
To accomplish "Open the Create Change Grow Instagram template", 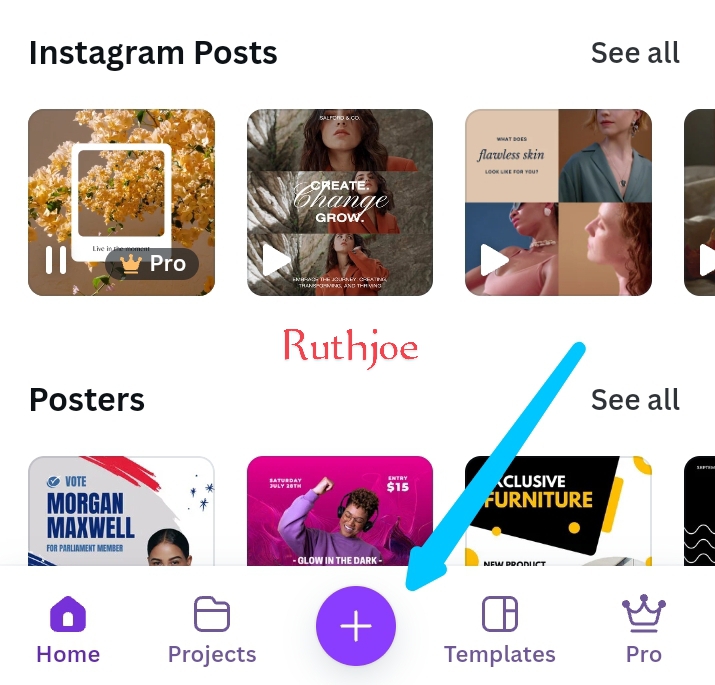I will coord(340,202).
